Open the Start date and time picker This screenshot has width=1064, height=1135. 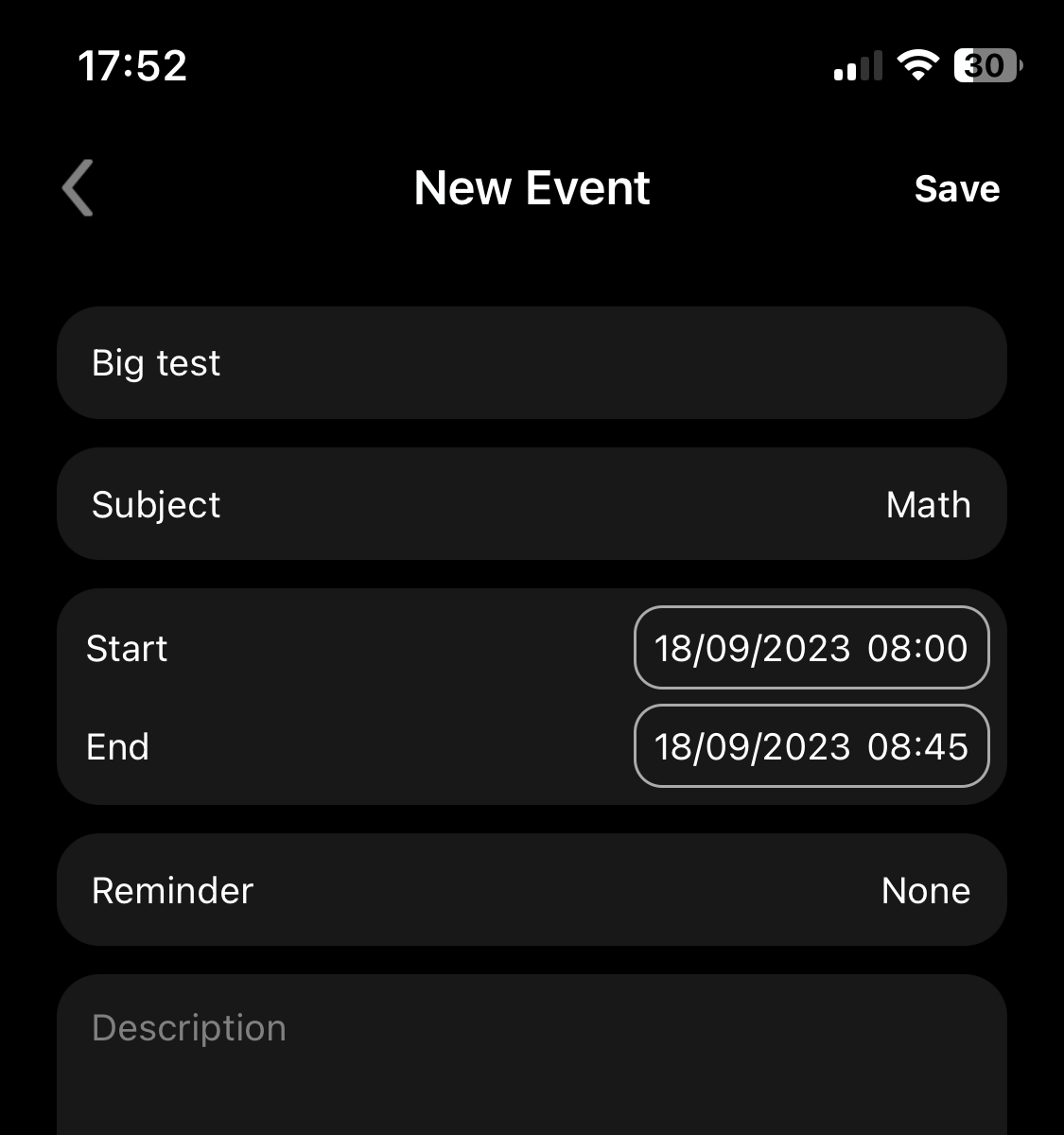(x=811, y=649)
